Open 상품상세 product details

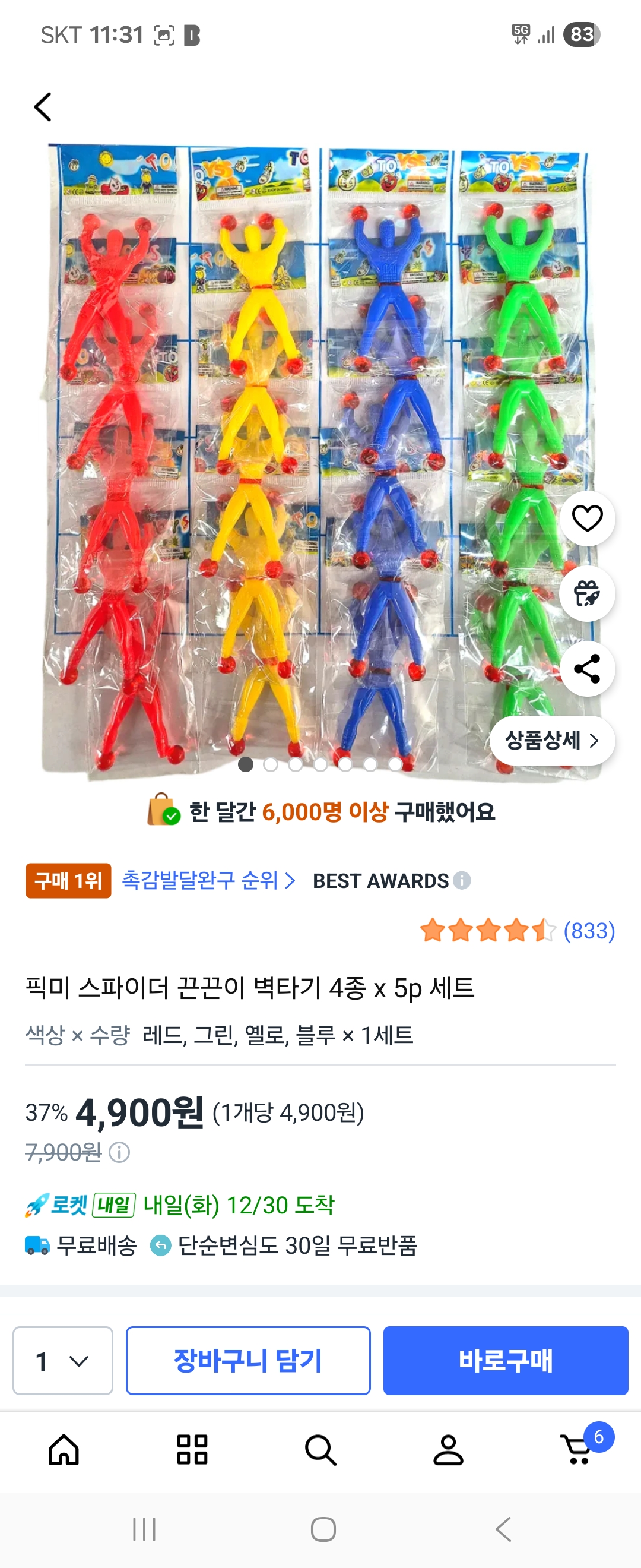point(551,740)
